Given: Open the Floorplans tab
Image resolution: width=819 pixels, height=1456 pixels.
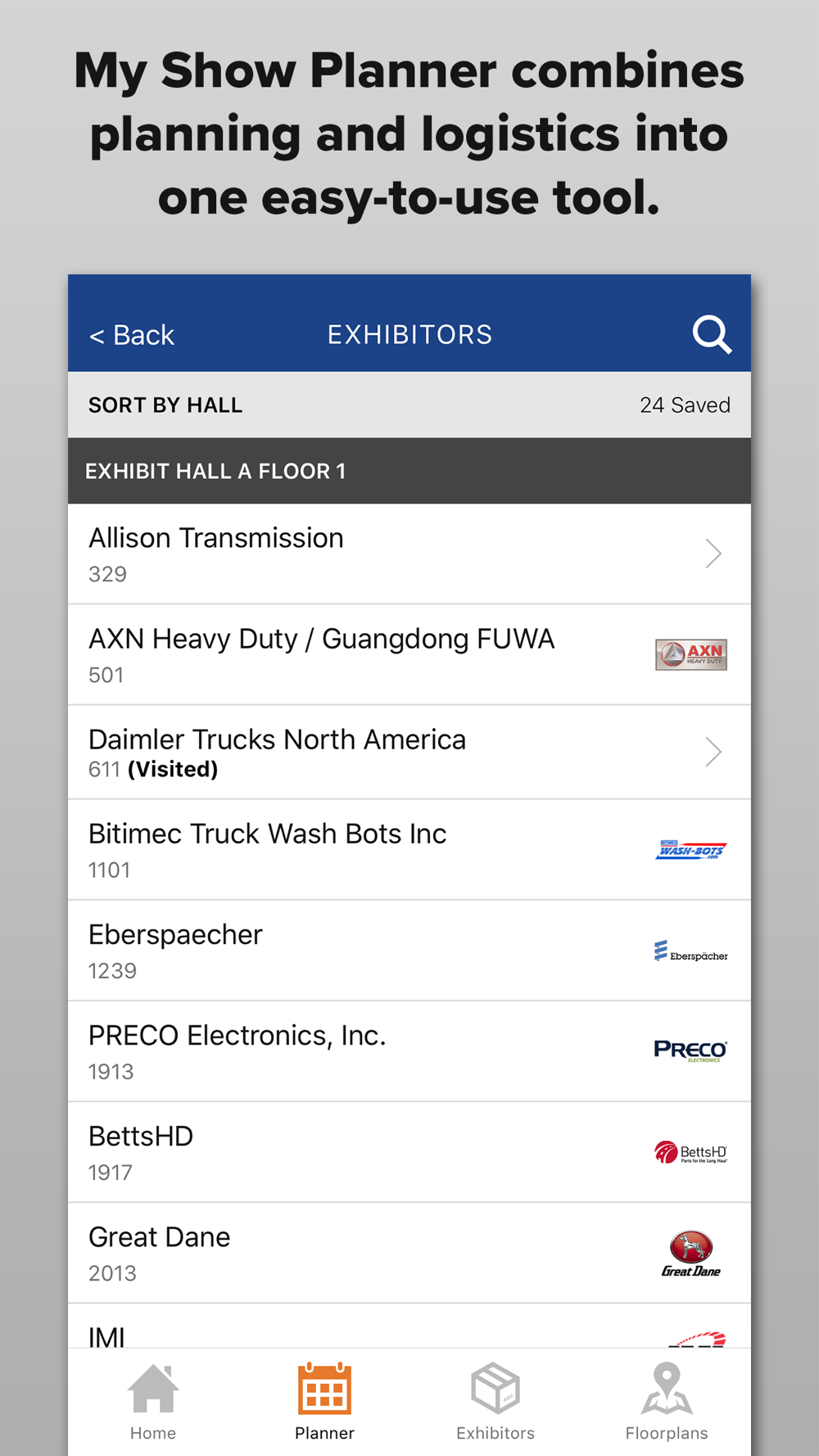Looking at the screenshot, I should pos(667,1402).
